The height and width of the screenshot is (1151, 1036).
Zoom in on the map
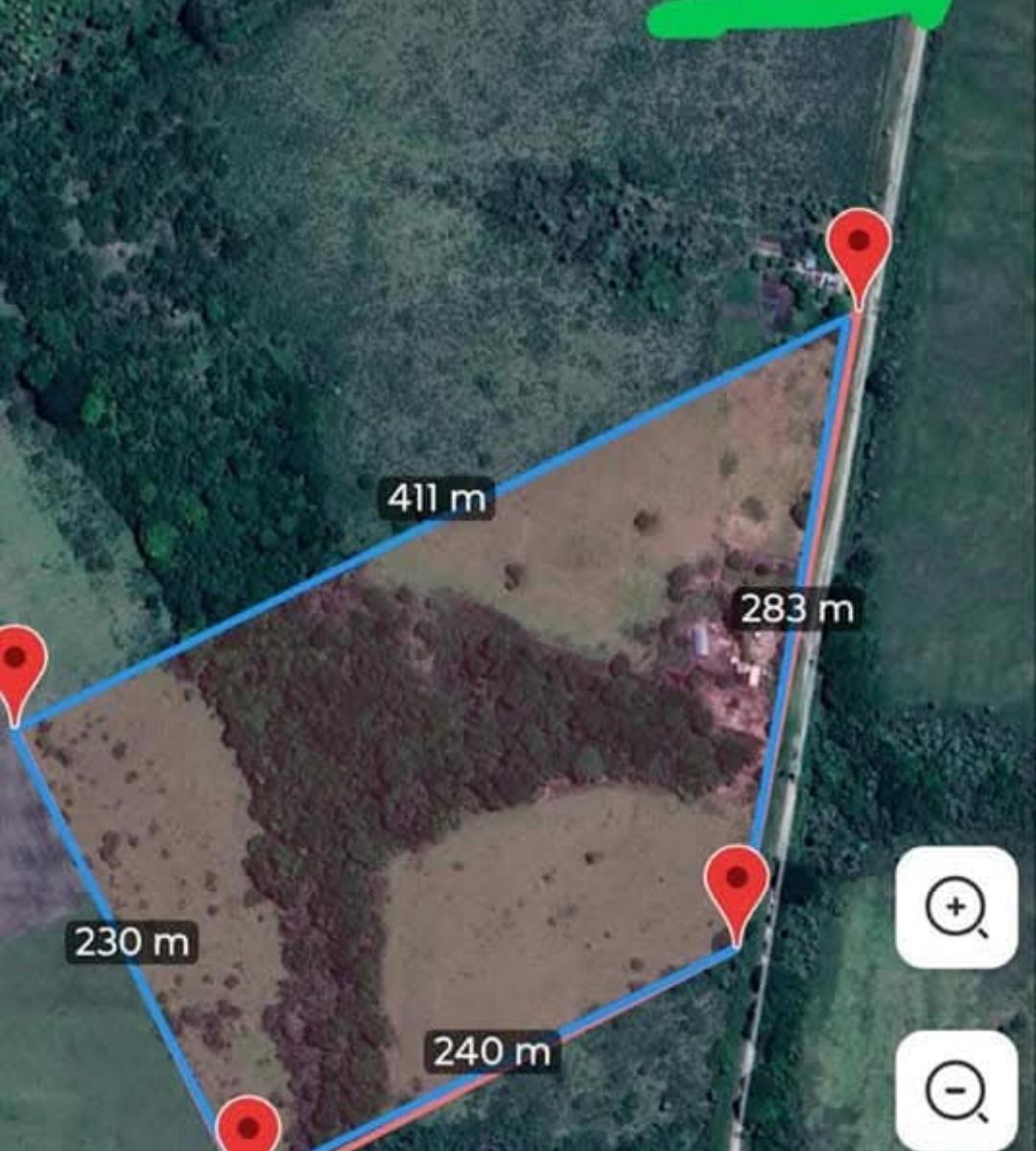(x=956, y=907)
